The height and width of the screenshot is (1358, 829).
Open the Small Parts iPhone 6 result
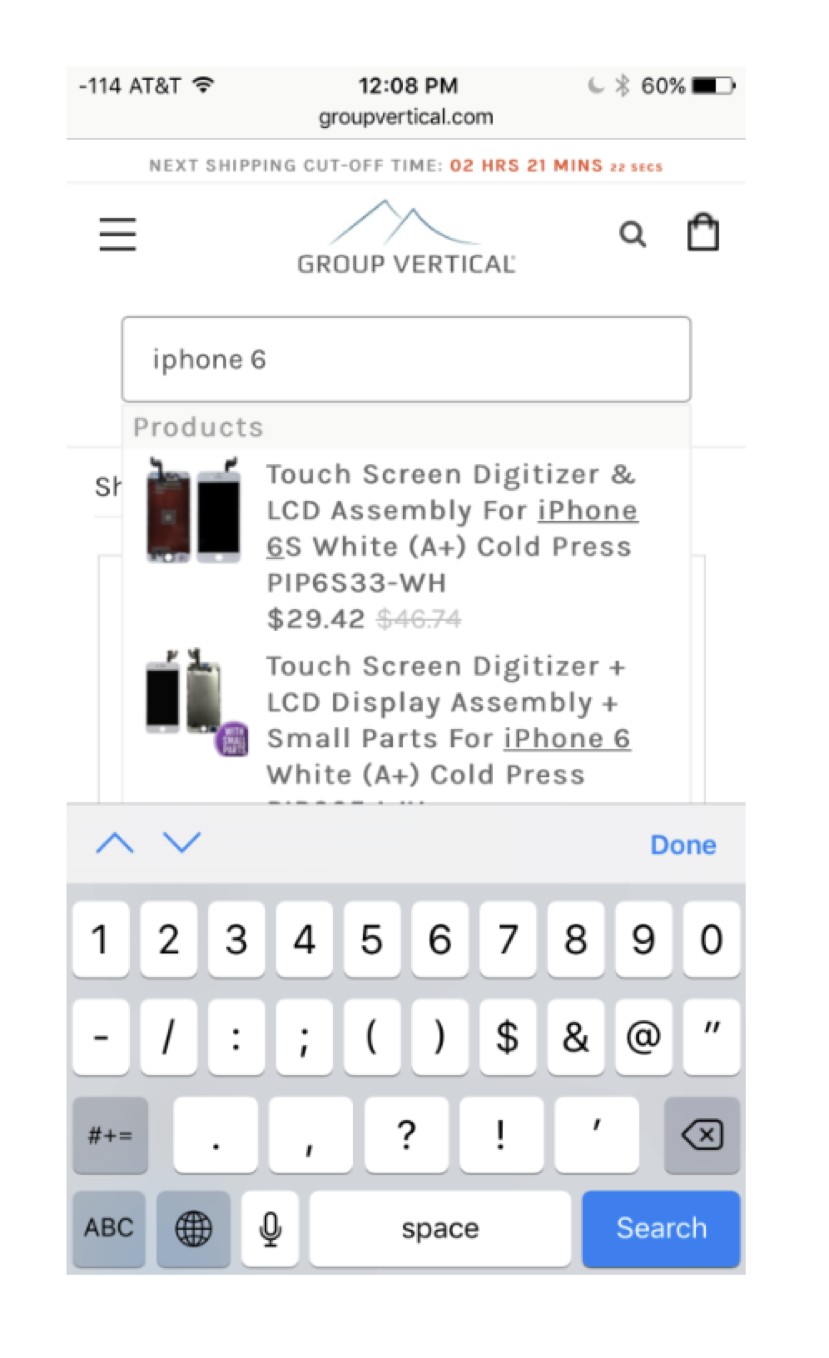click(449, 721)
